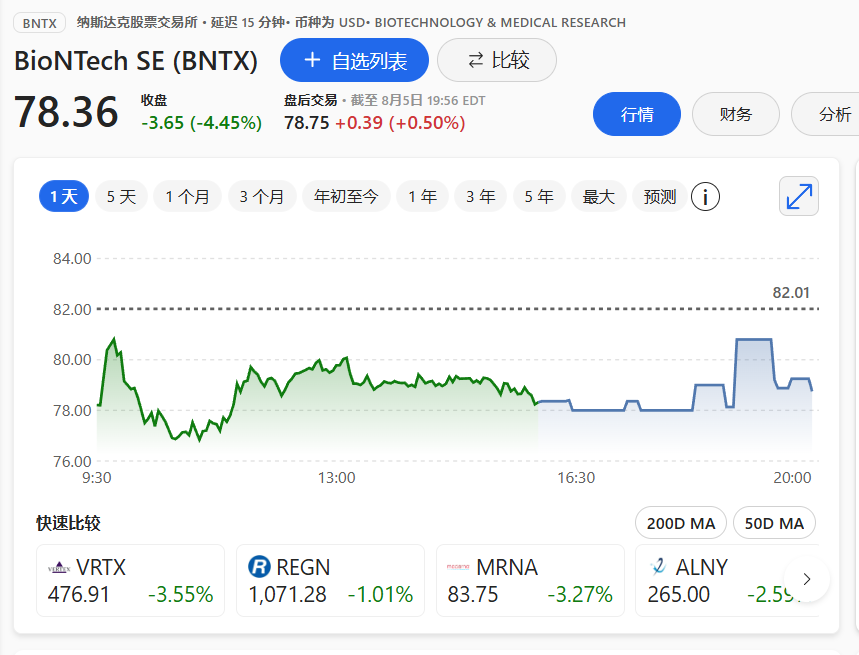The width and height of the screenshot is (859, 655).
Task: Show the 3 年 chart range
Action: pyautogui.click(x=481, y=197)
